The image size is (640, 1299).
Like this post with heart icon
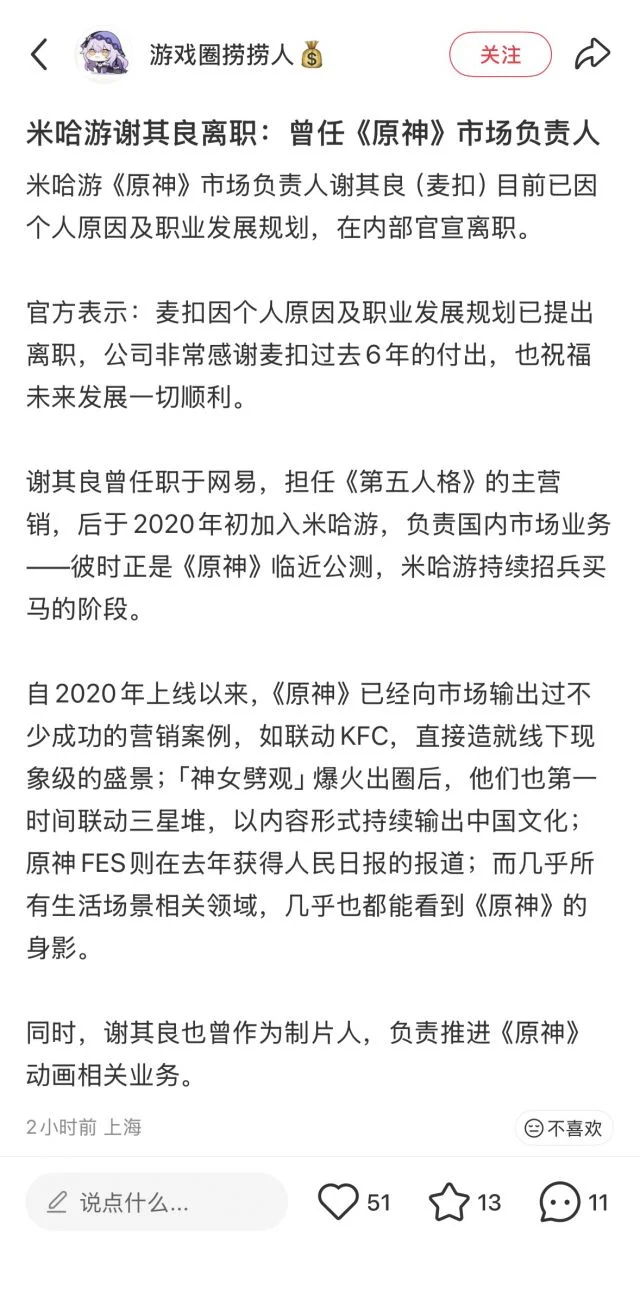(338, 1201)
